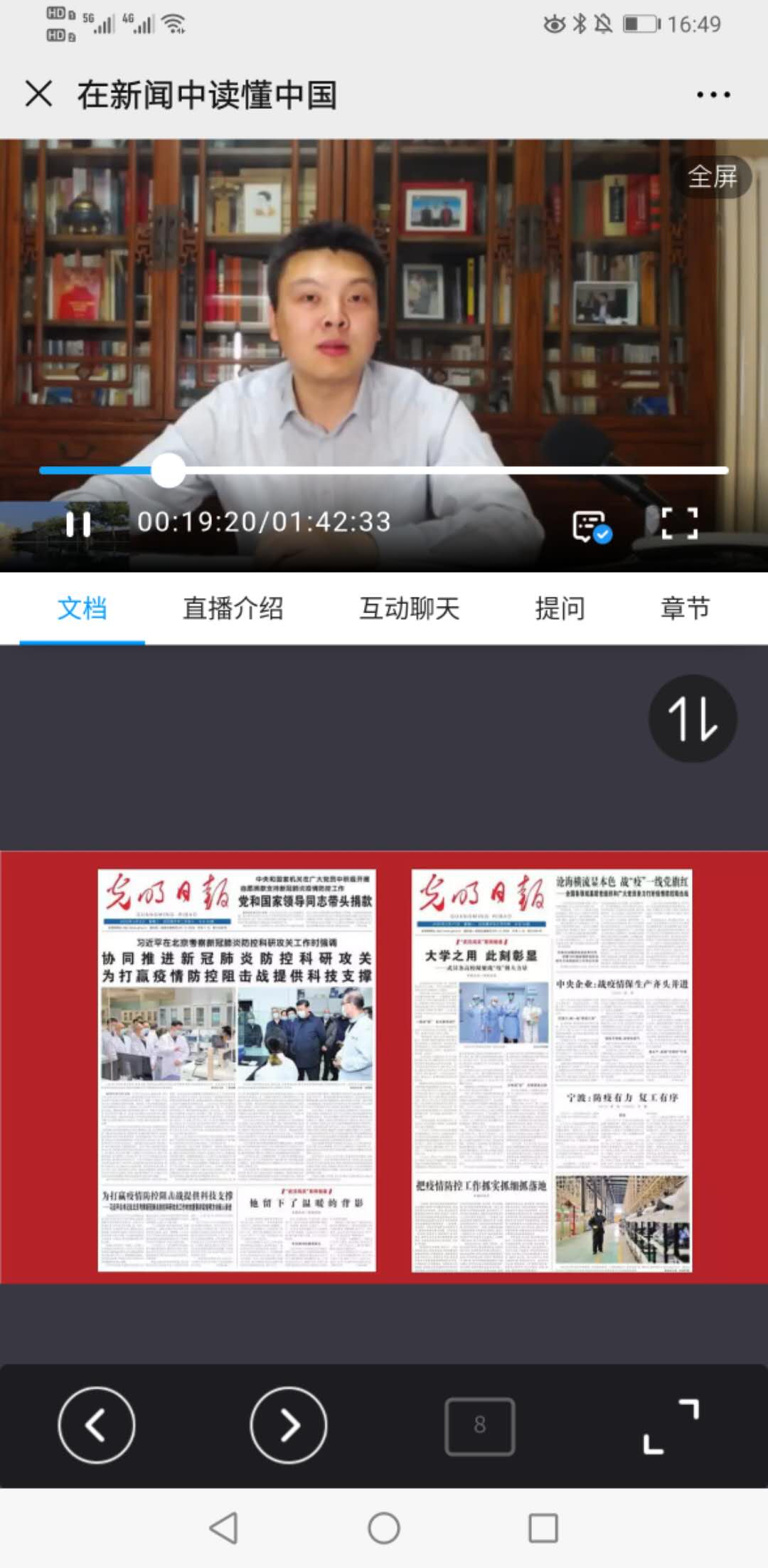This screenshot has height=1568, width=768.
Task: Open the 互动聊天 tab
Action: point(410,609)
